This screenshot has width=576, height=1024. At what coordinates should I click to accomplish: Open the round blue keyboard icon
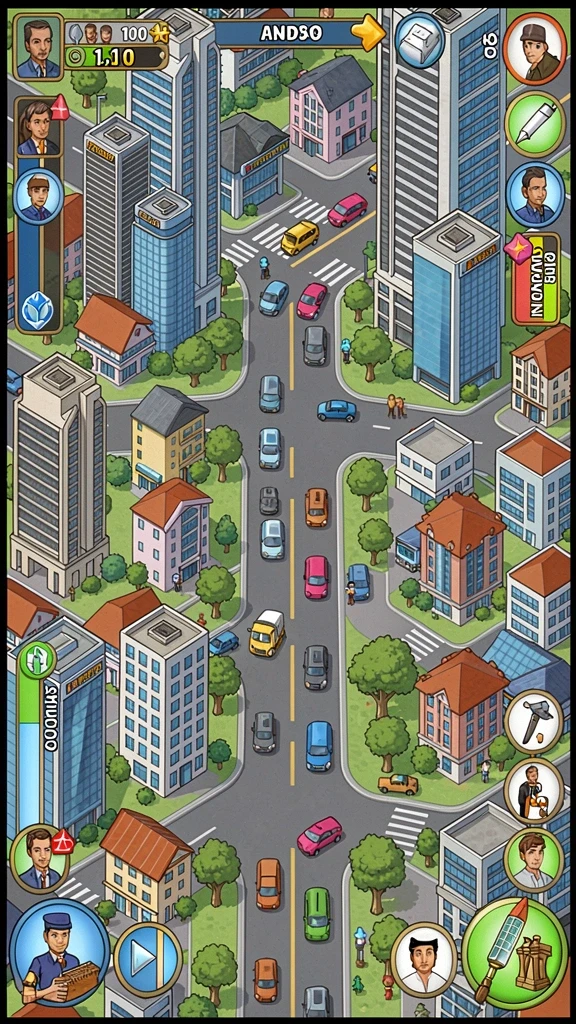(x=420, y=40)
